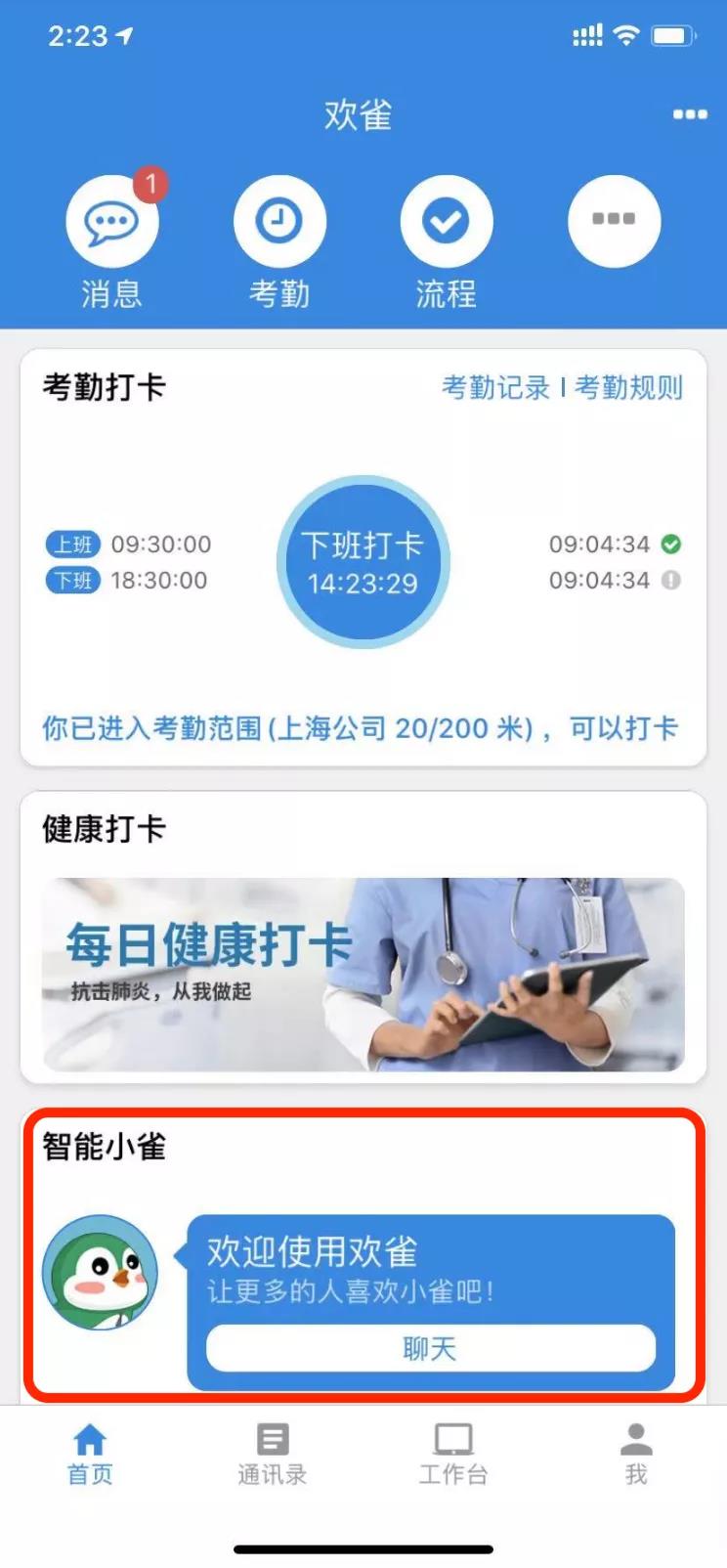Open the 考勤 attendance shortcut
Viewport: 727px width, 1568px height.
tap(279, 222)
